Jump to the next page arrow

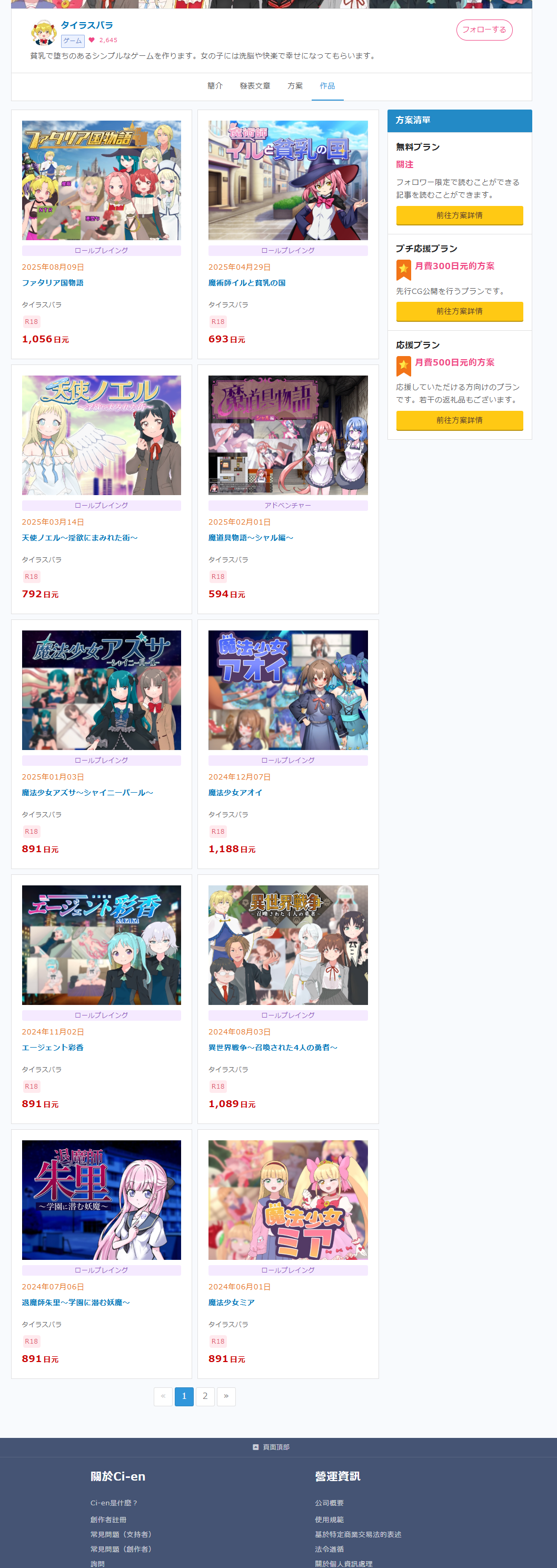[226, 1396]
